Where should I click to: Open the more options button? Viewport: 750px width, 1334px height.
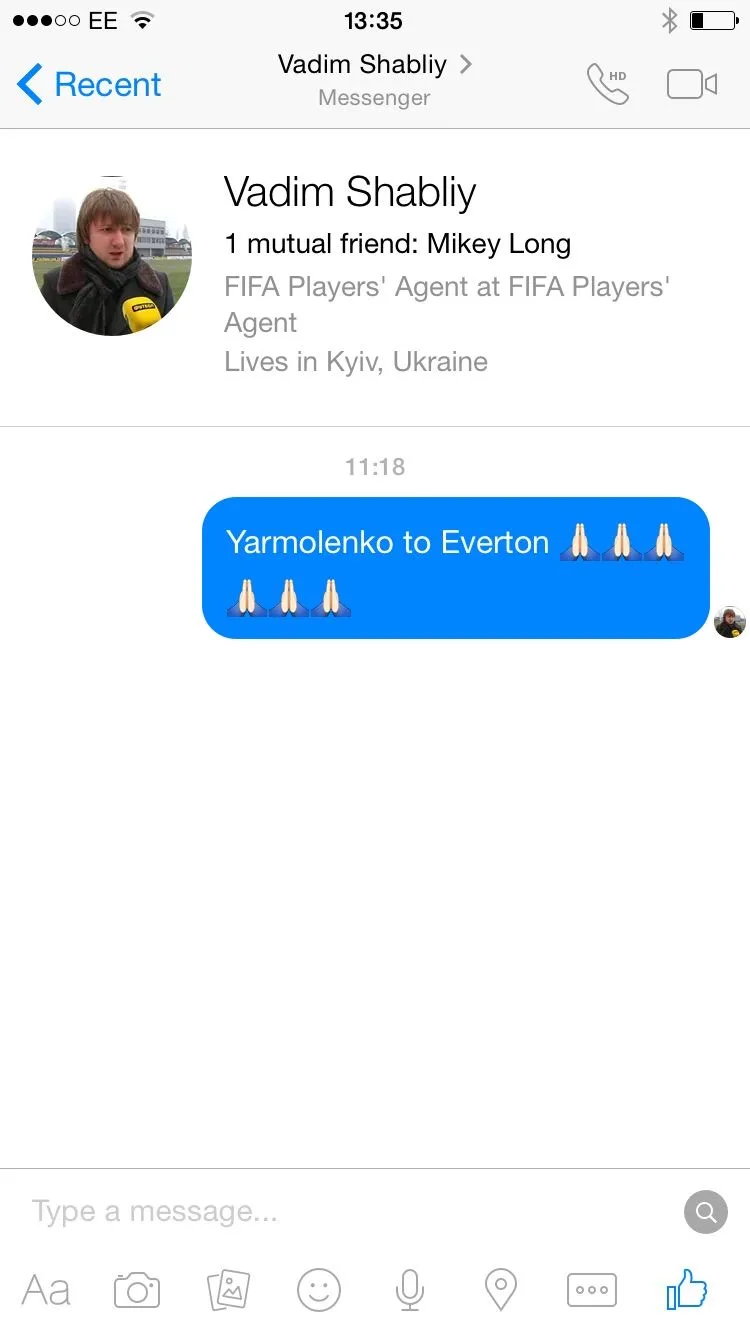tap(592, 1290)
